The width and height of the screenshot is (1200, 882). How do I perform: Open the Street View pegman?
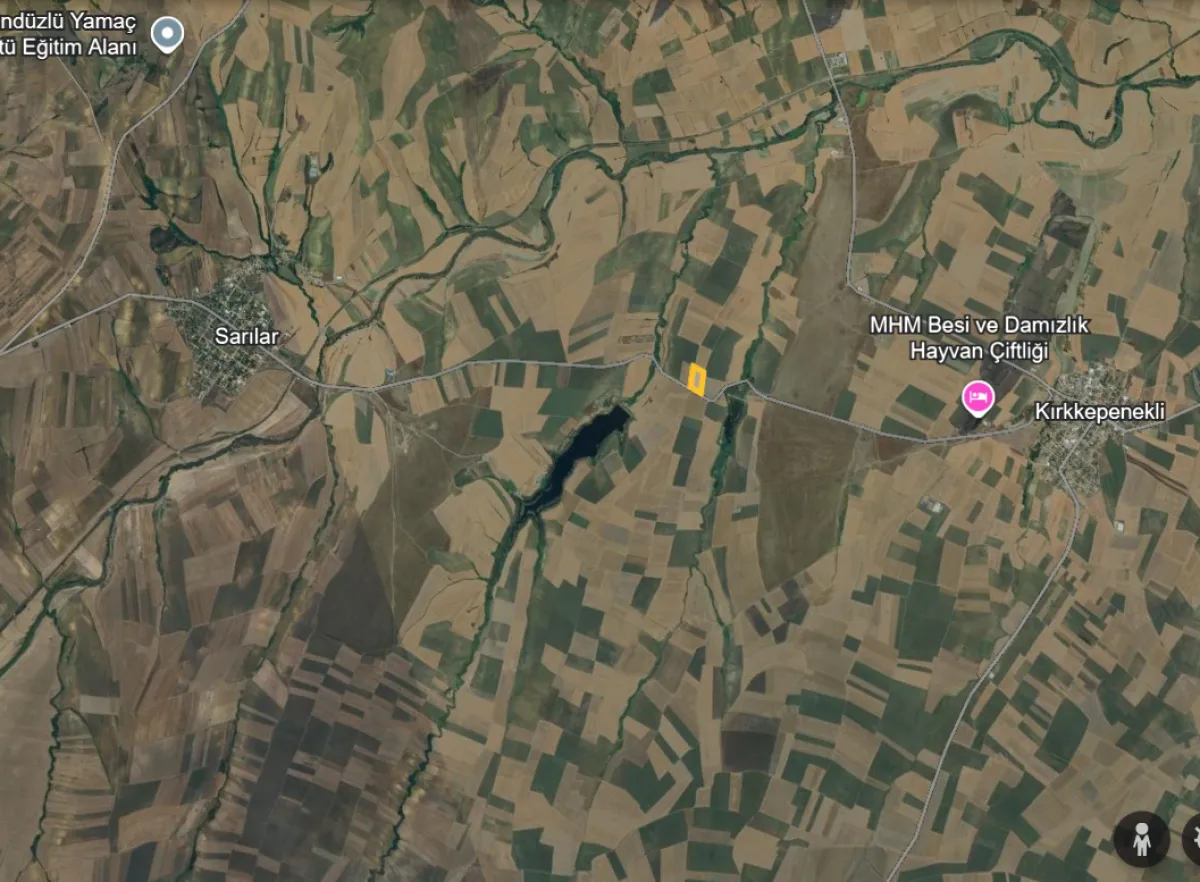pyautogui.click(x=1141, y=839)
